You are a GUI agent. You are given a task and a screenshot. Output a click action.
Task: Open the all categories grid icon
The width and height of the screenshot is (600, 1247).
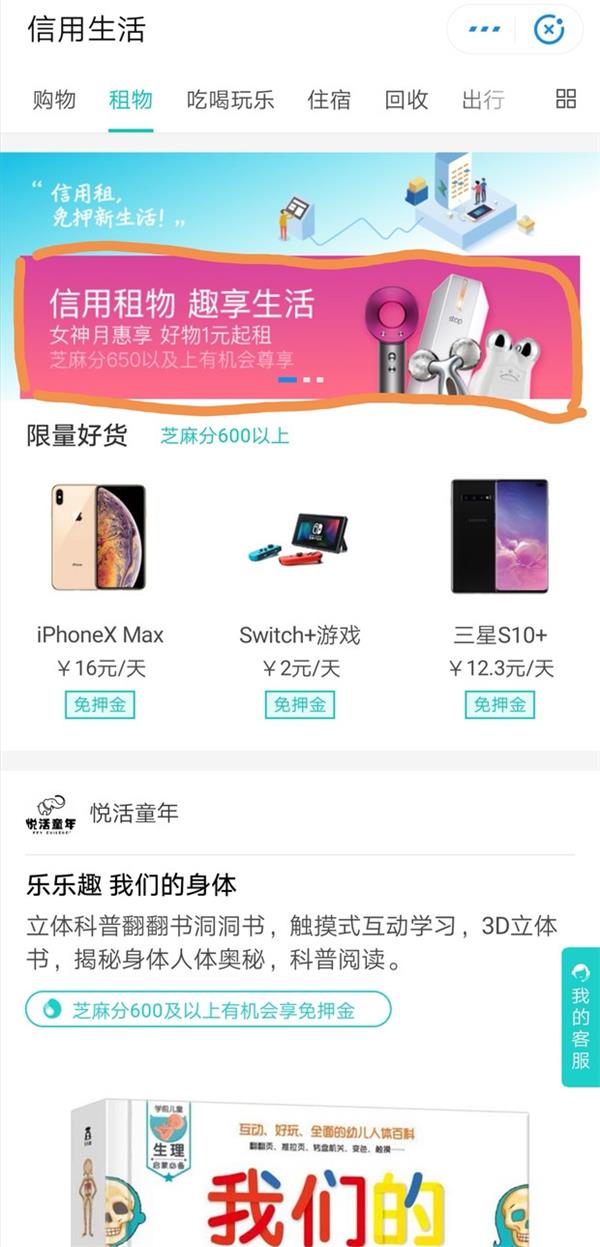pos(566,98)
